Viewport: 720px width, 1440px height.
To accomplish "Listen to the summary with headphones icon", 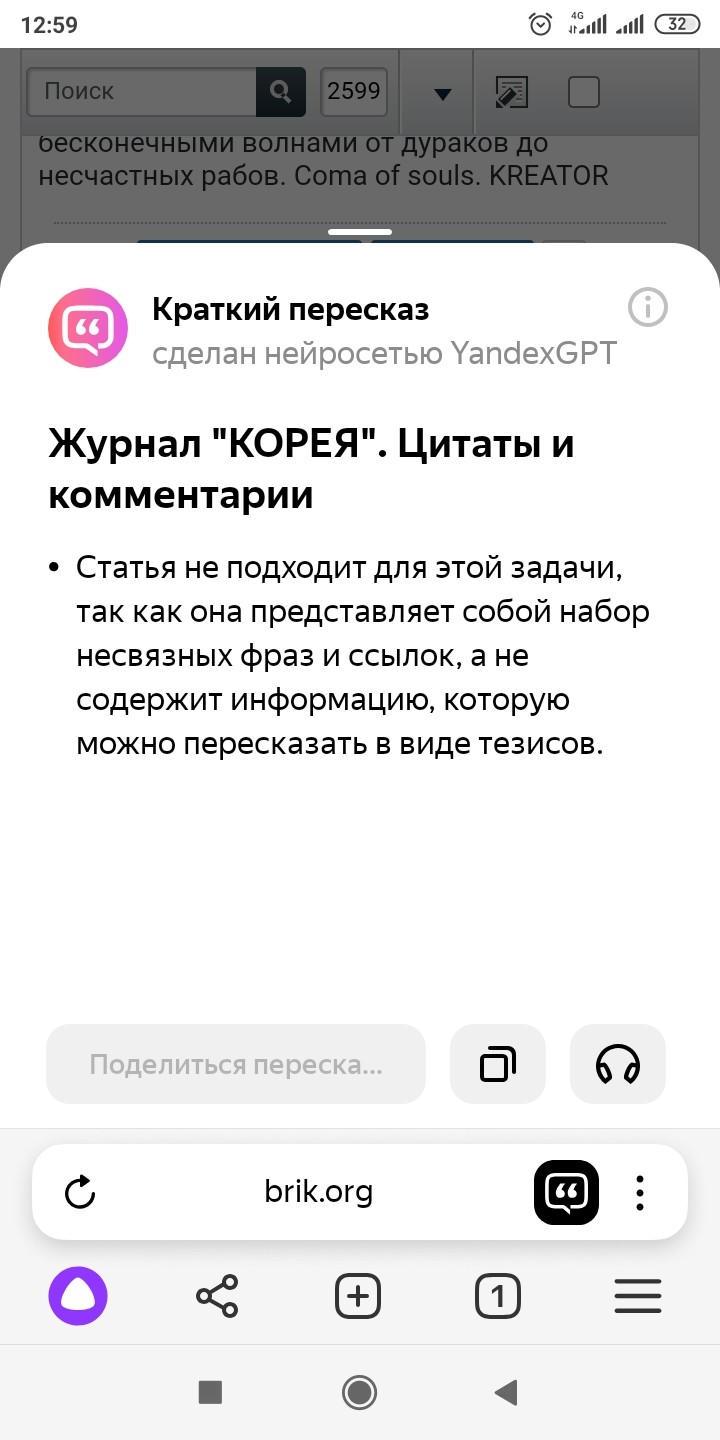I will tap(618, 1064).
